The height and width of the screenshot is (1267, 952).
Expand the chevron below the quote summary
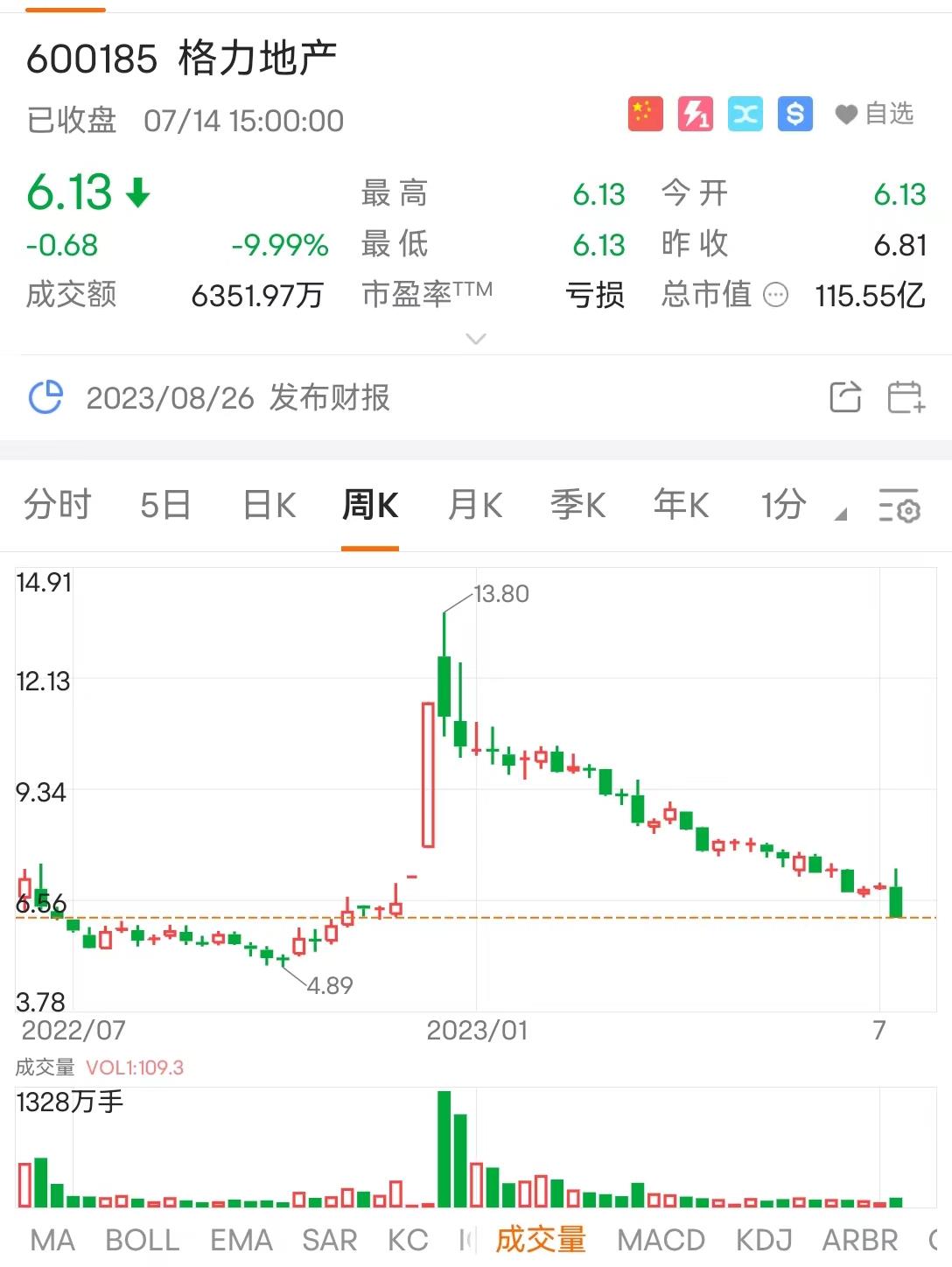point(476,339)
